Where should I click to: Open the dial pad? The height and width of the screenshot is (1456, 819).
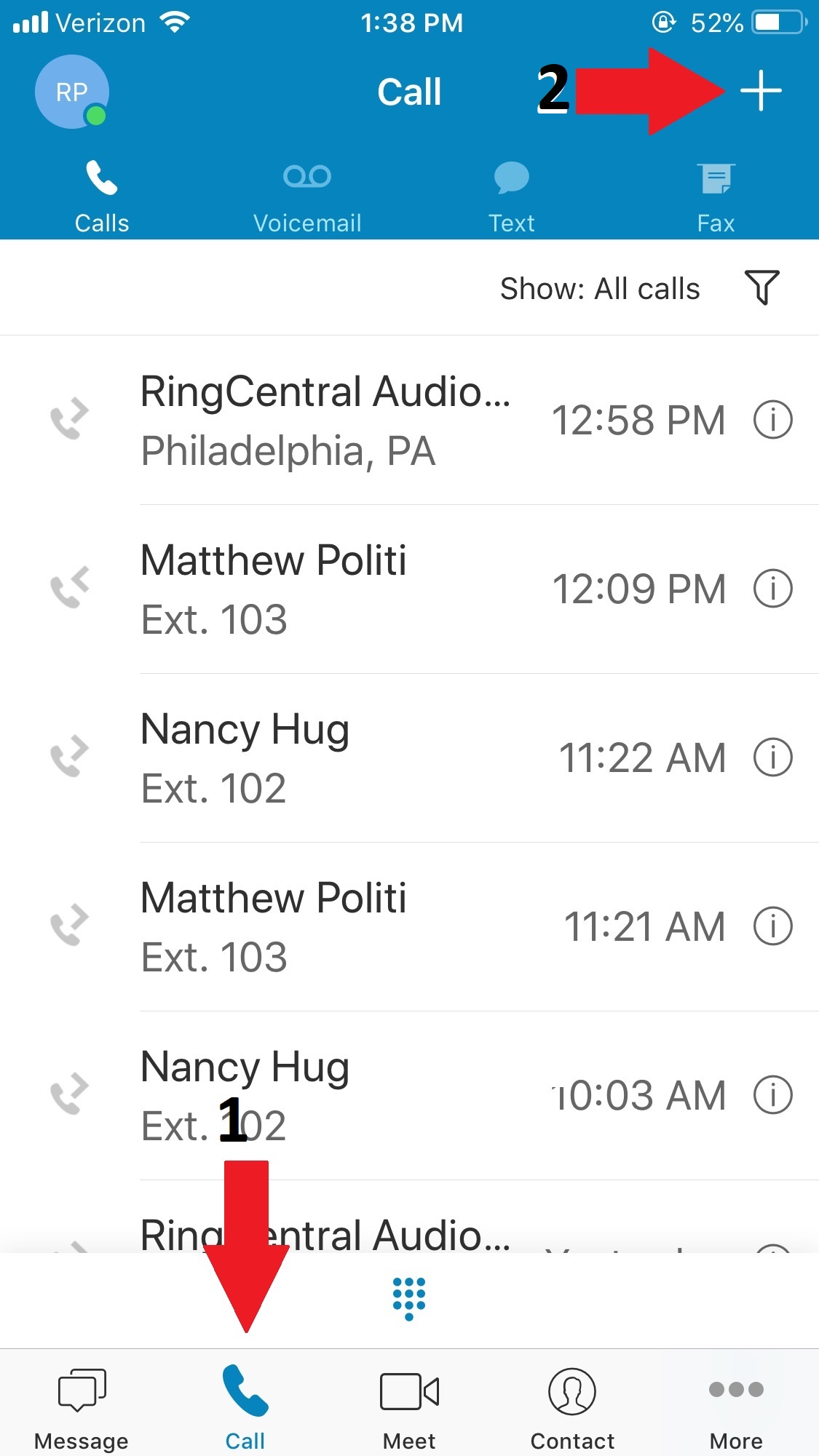(409, 1298)
